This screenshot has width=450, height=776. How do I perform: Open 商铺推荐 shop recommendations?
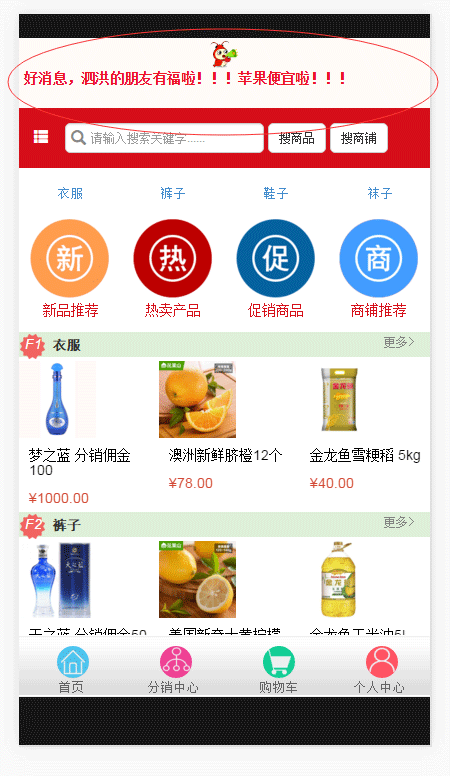pyautogui.click(x=379, y=269)
